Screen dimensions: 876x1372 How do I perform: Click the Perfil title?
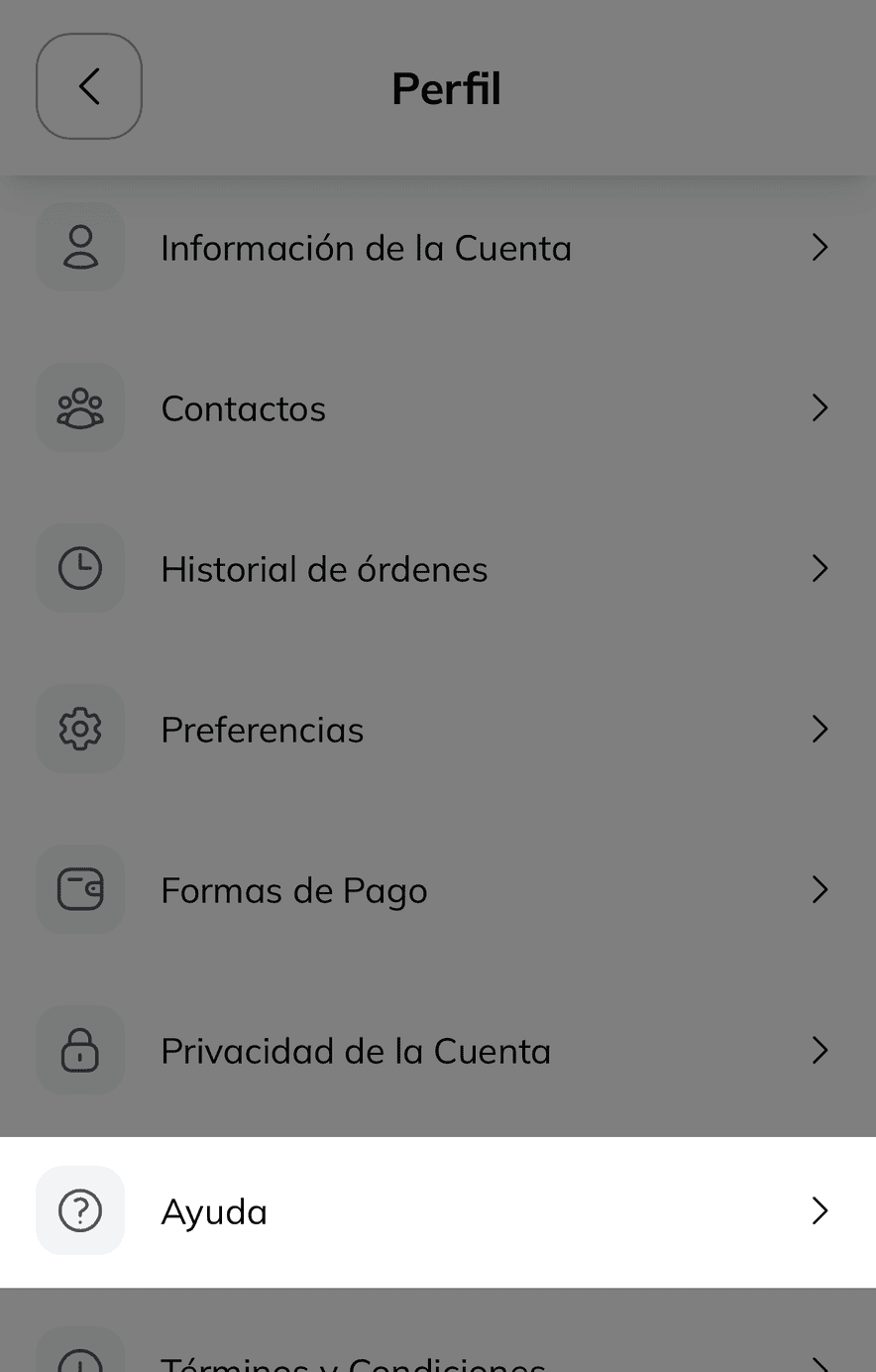tap(446, 87)
